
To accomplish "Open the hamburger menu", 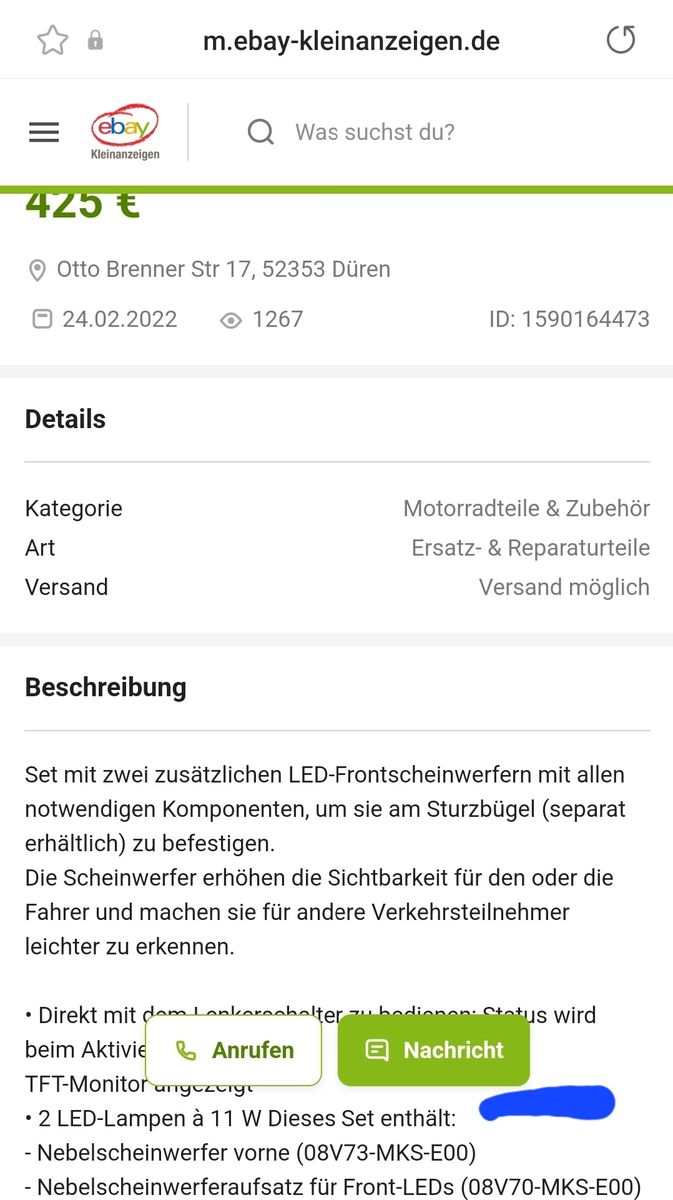I will 44,132.
